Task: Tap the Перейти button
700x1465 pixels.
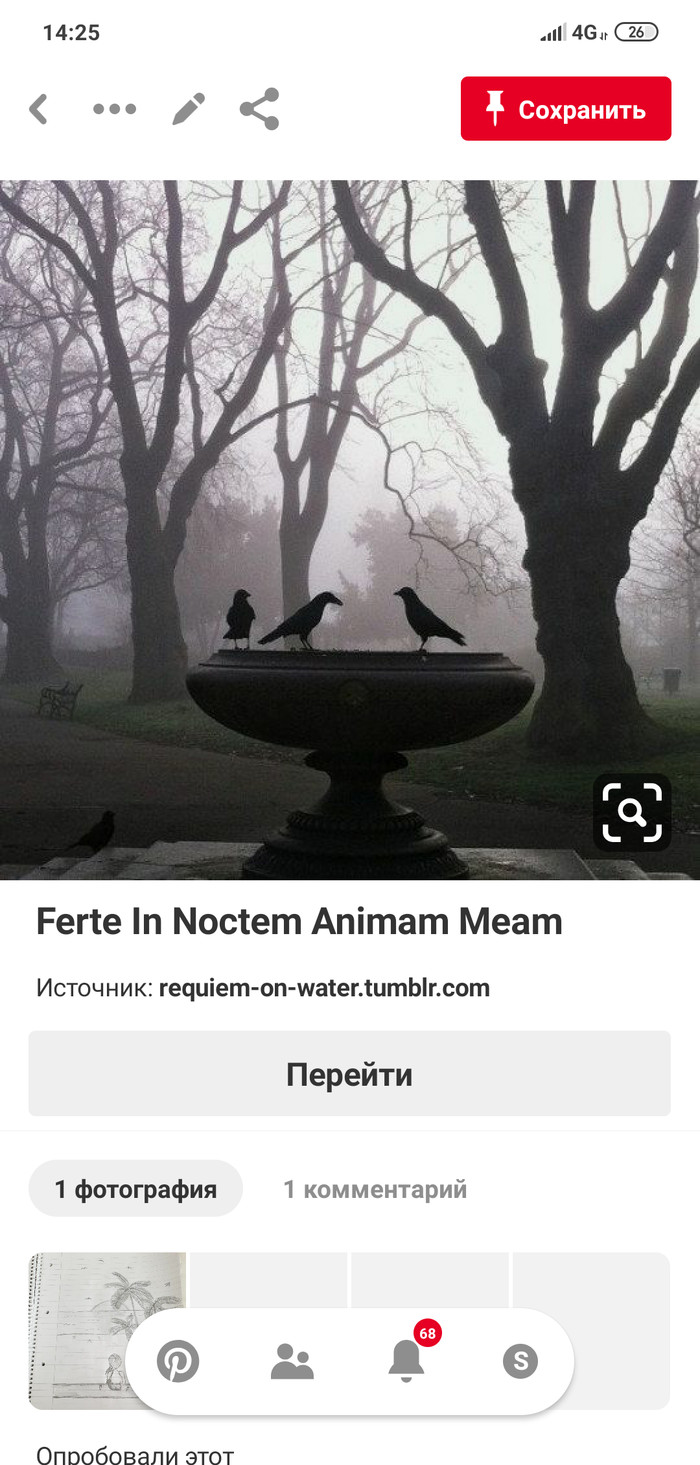Action: click(349, 1074)
